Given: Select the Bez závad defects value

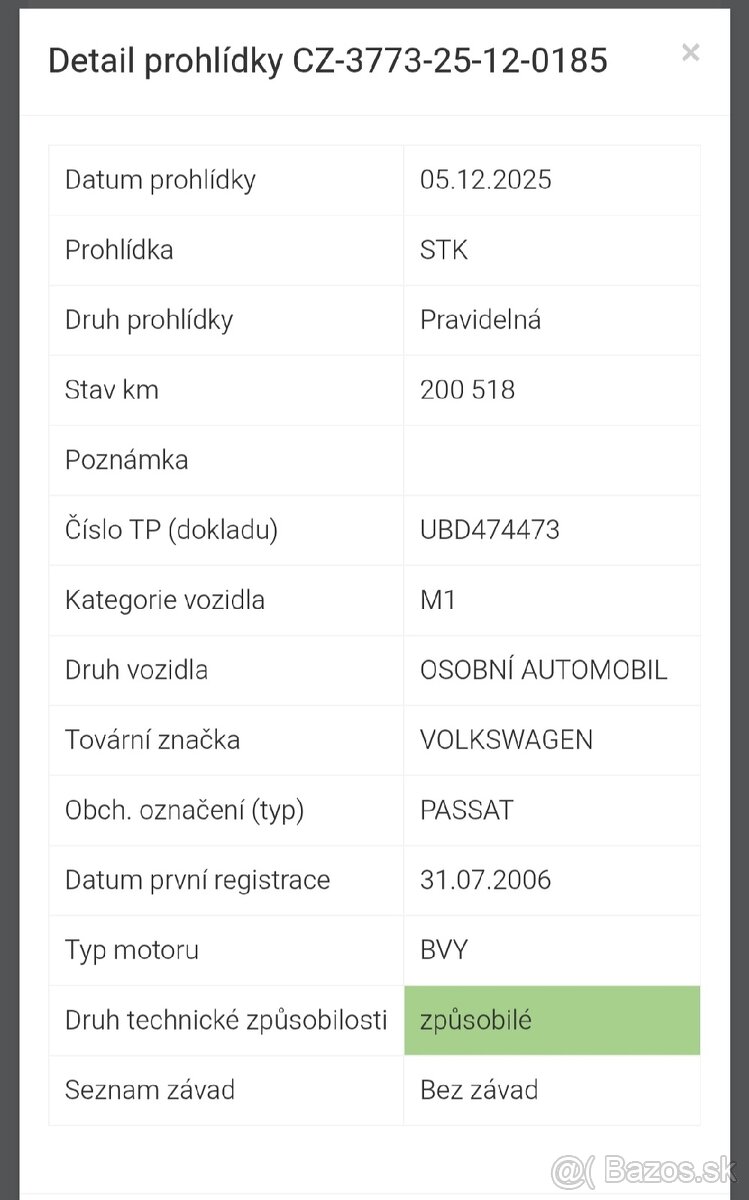Looking at the screenshot, I should (480, 1090).
